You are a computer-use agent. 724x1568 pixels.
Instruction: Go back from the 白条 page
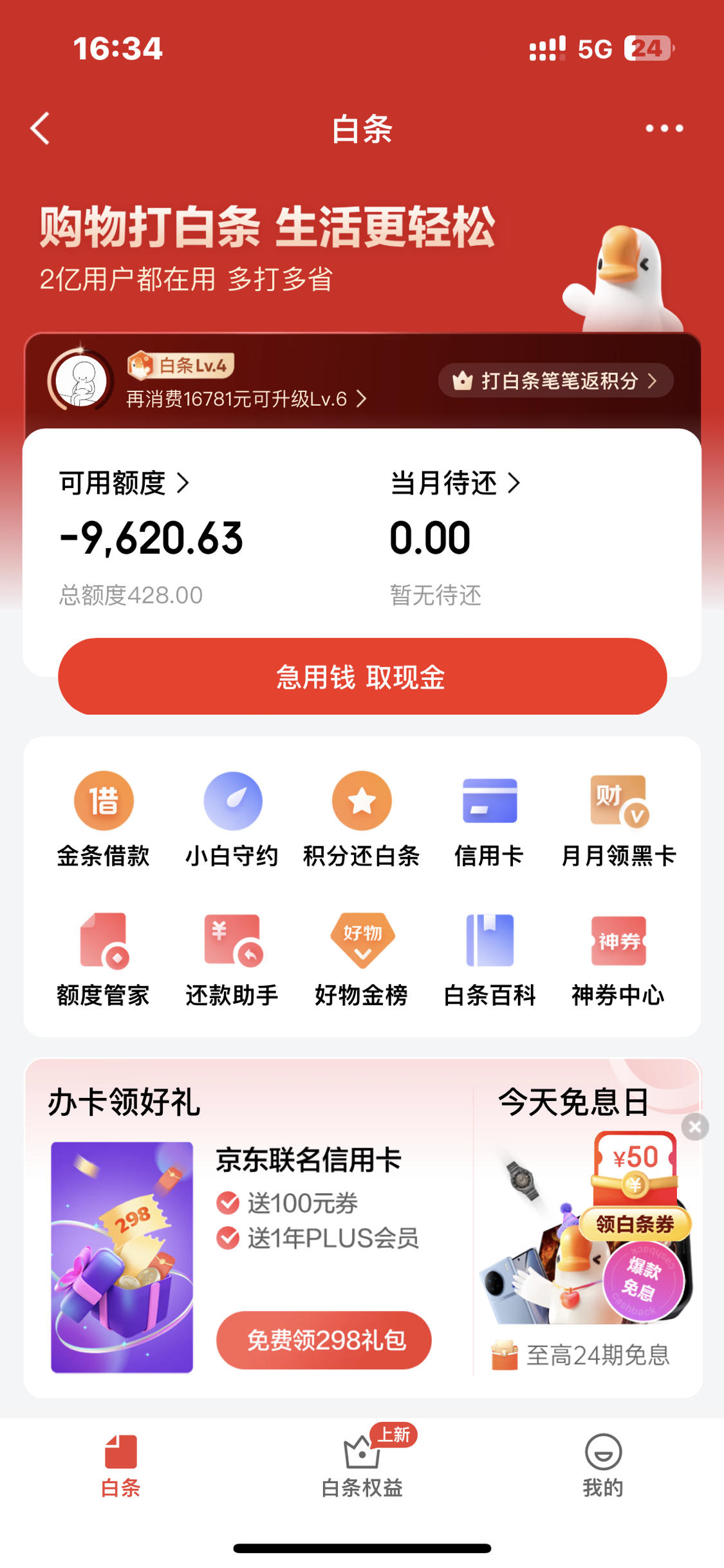[41, 128]
